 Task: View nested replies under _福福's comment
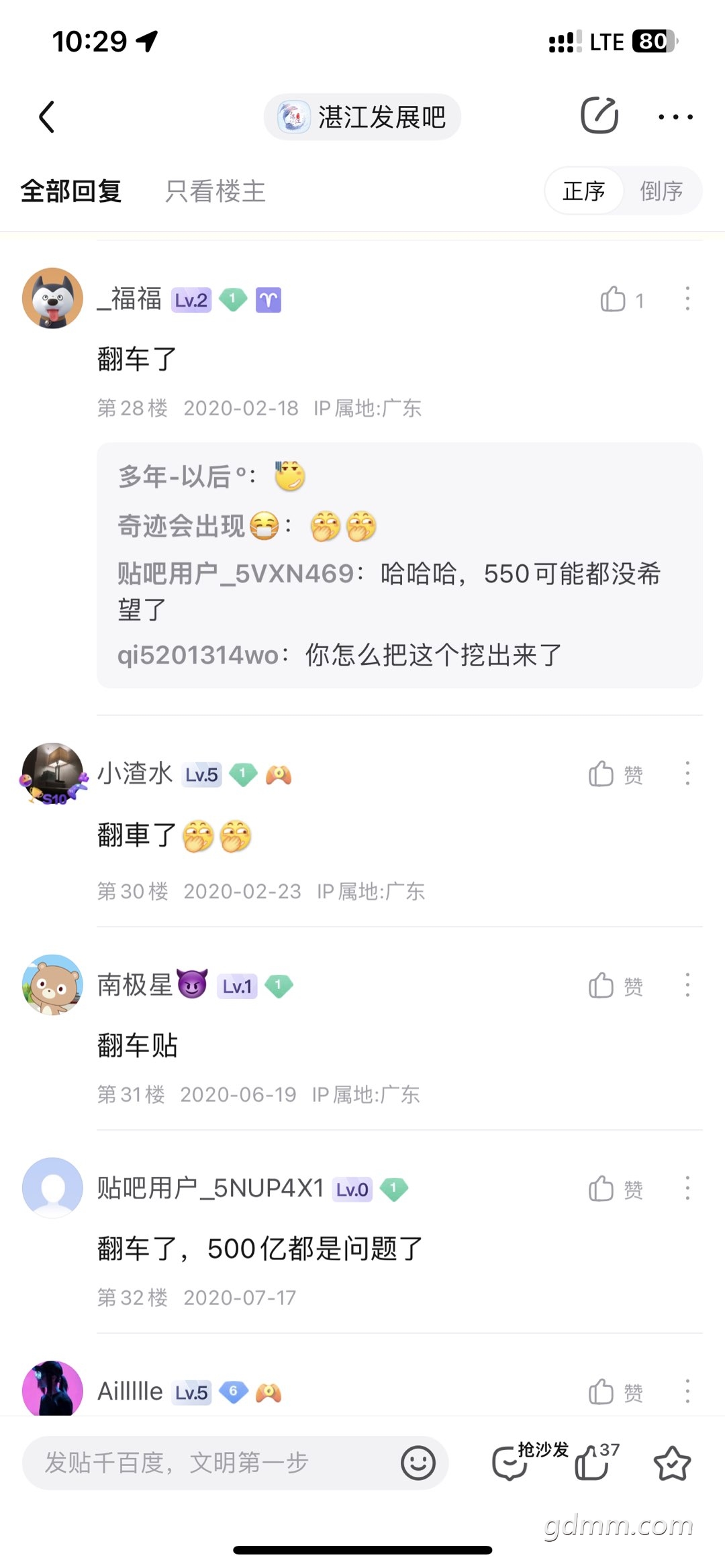[399, 565]
